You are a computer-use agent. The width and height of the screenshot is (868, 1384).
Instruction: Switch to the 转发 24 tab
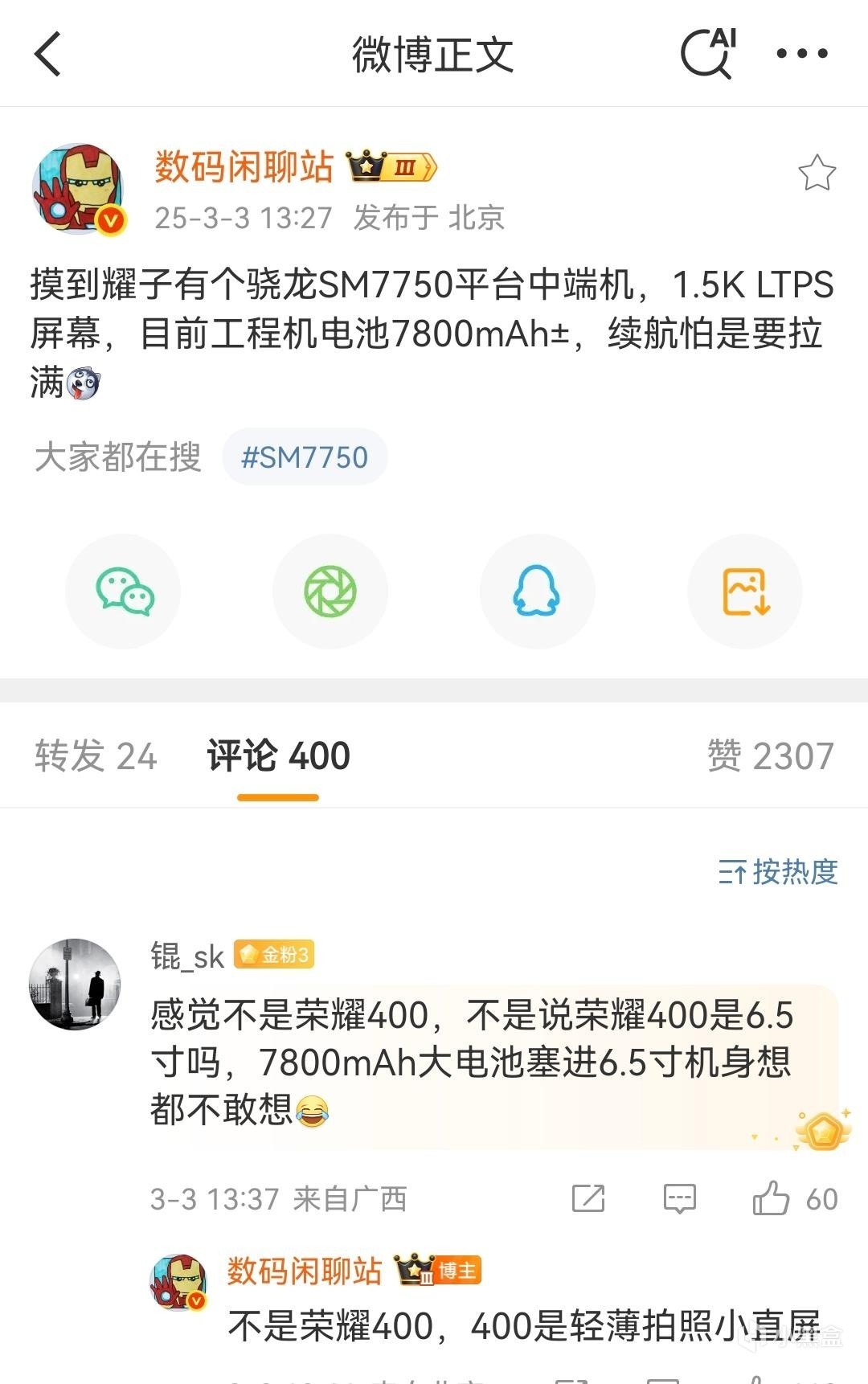(x=96, y=756)
